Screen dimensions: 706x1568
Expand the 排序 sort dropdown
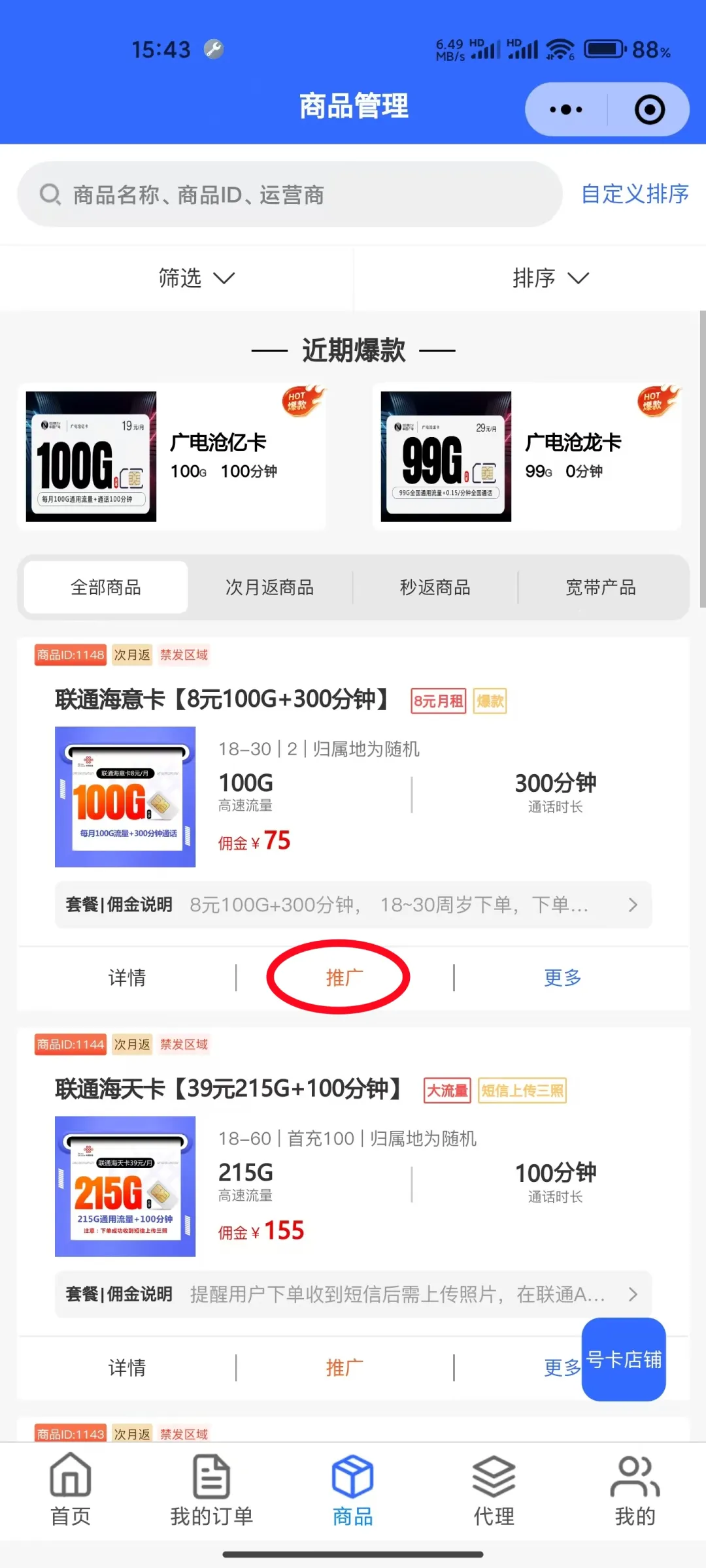[x=550, y=278]
